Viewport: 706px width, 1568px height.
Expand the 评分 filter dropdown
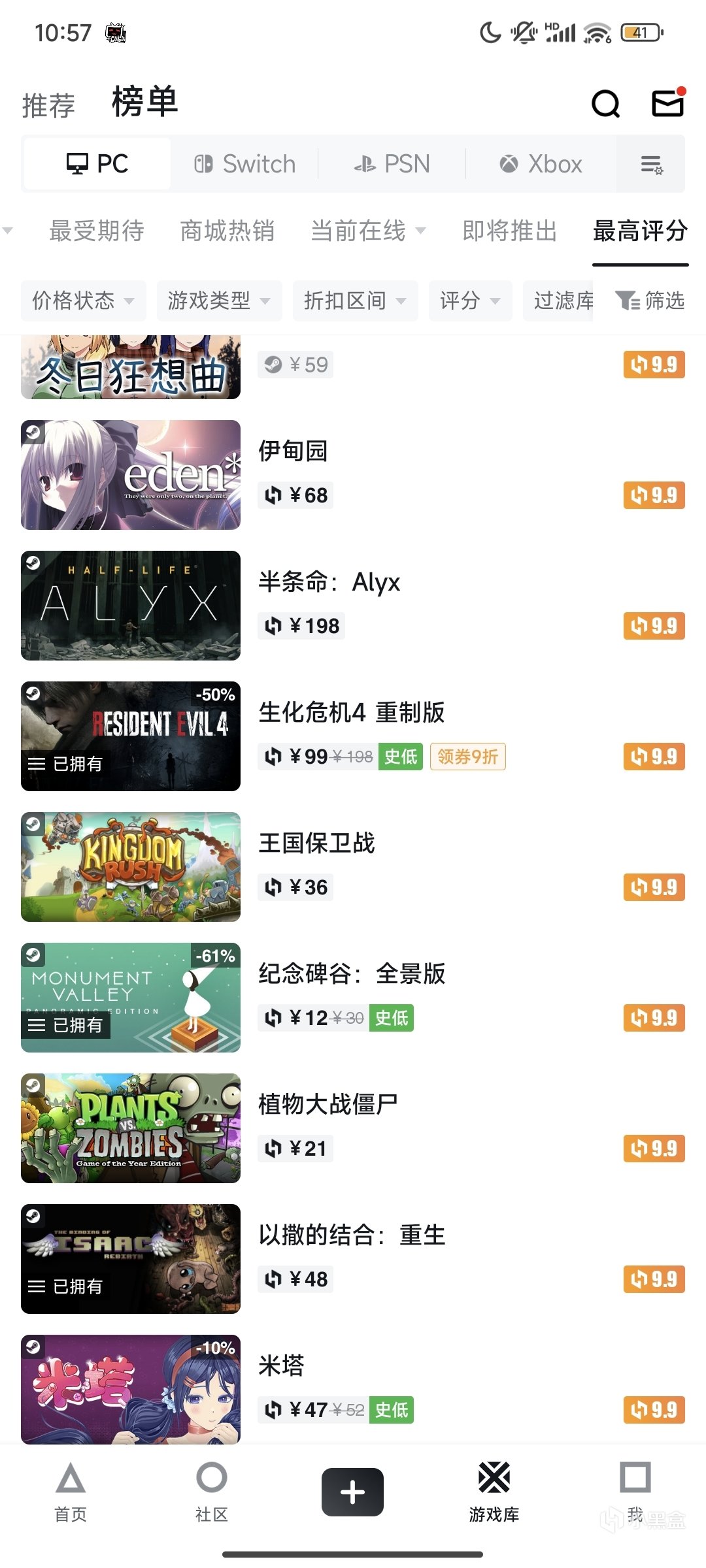(x=470, y=301)
